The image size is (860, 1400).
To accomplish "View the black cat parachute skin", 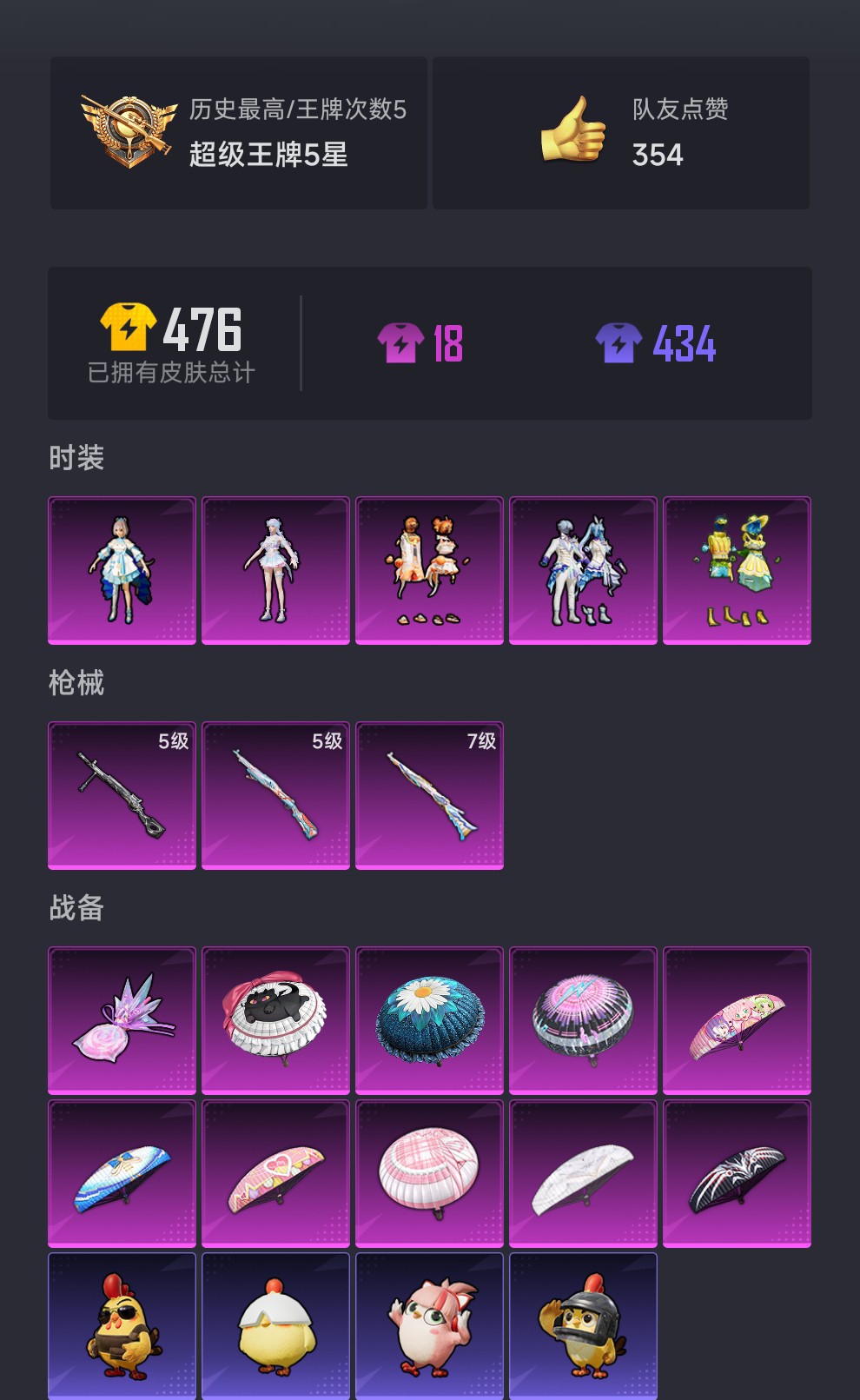I will point(275,1019).
